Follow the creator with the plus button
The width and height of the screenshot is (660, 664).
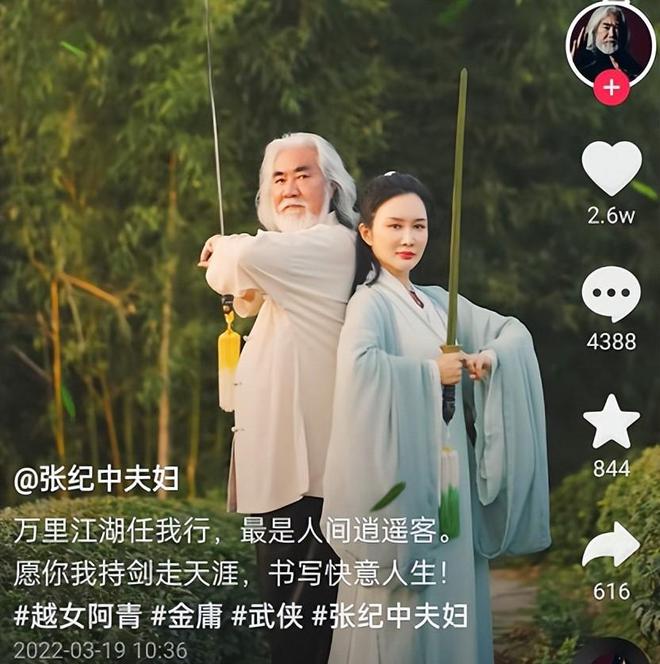pos(611,88)
